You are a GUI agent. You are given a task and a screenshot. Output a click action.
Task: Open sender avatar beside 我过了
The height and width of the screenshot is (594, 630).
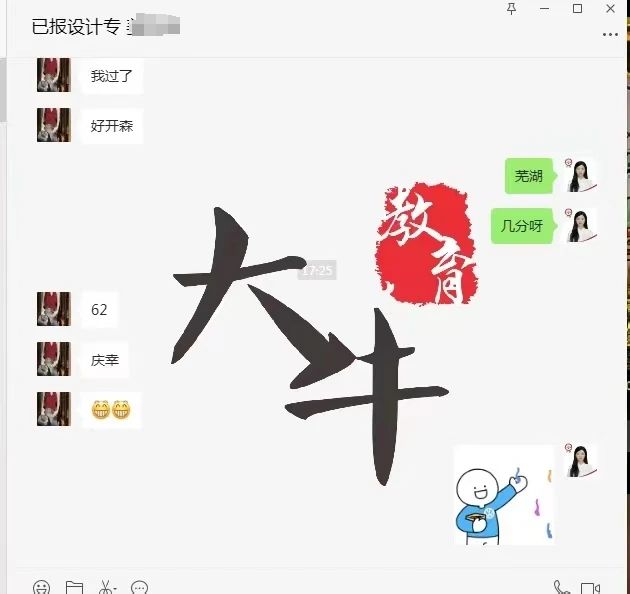point(53,75)
